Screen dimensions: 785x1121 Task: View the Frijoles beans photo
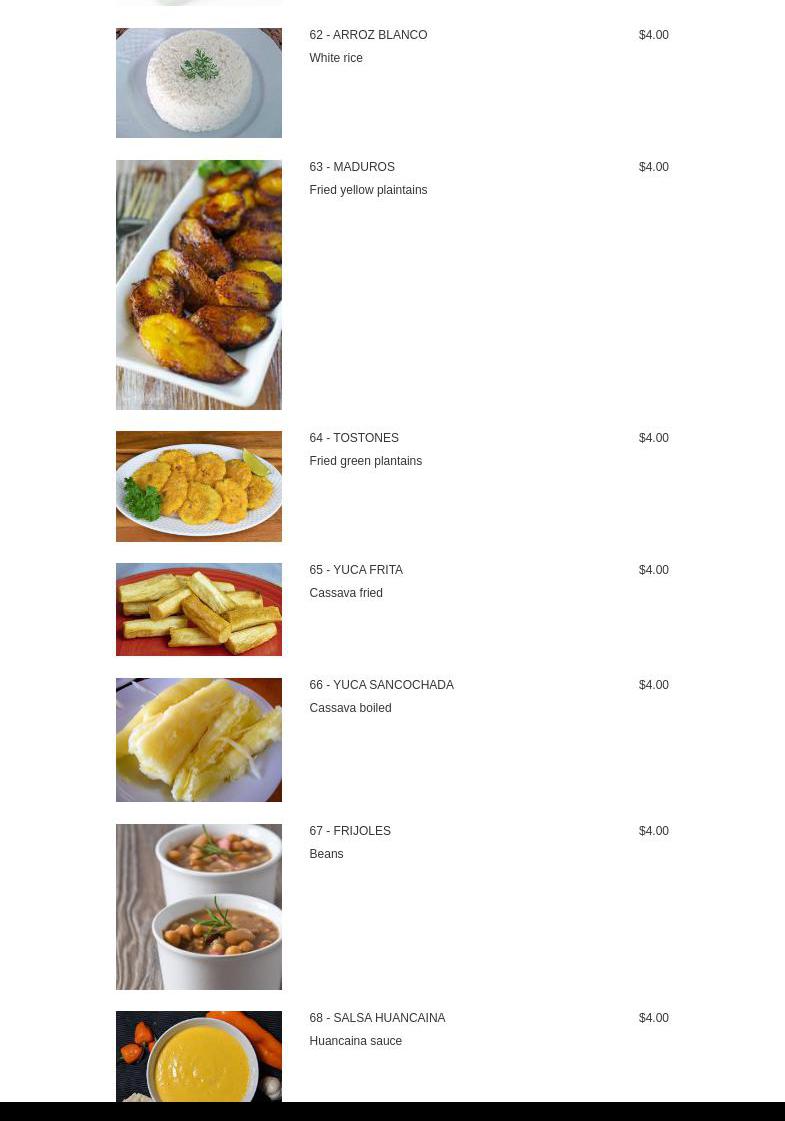pyautogui.click(x=198, y=907)
